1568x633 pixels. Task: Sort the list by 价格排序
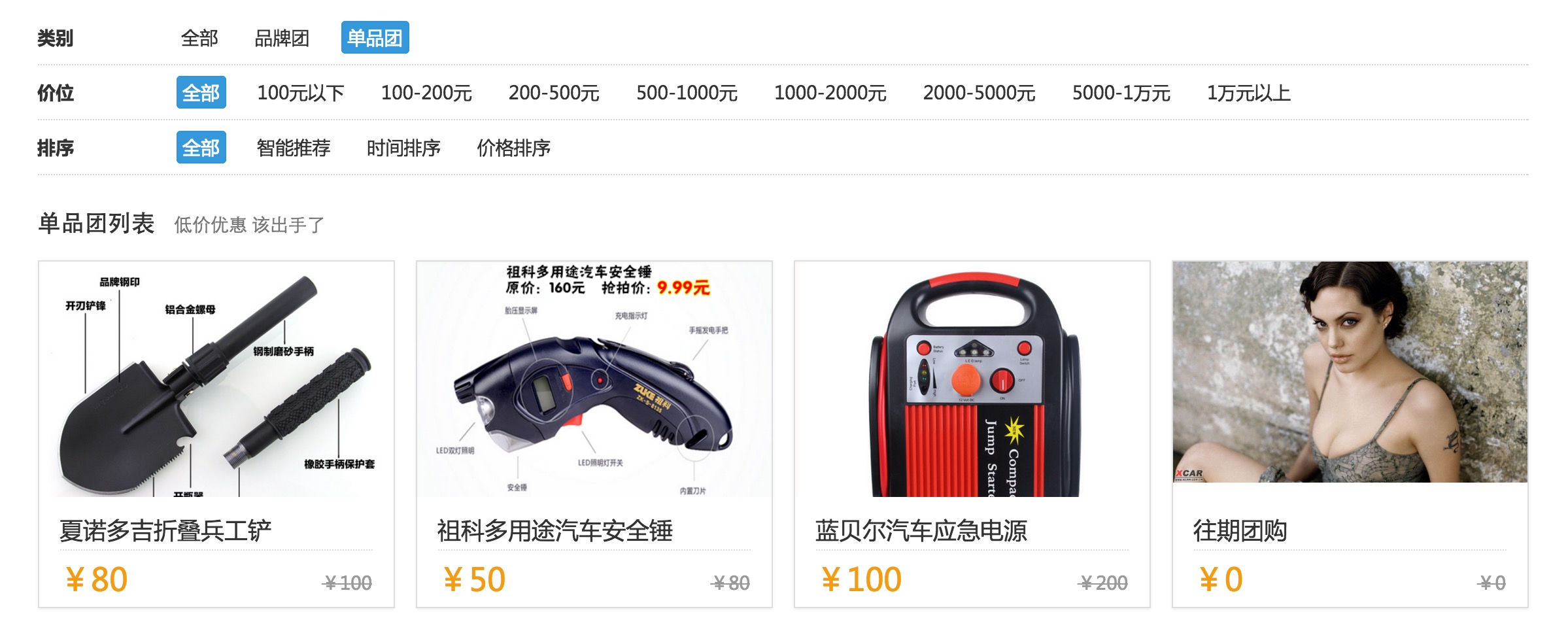513,148
